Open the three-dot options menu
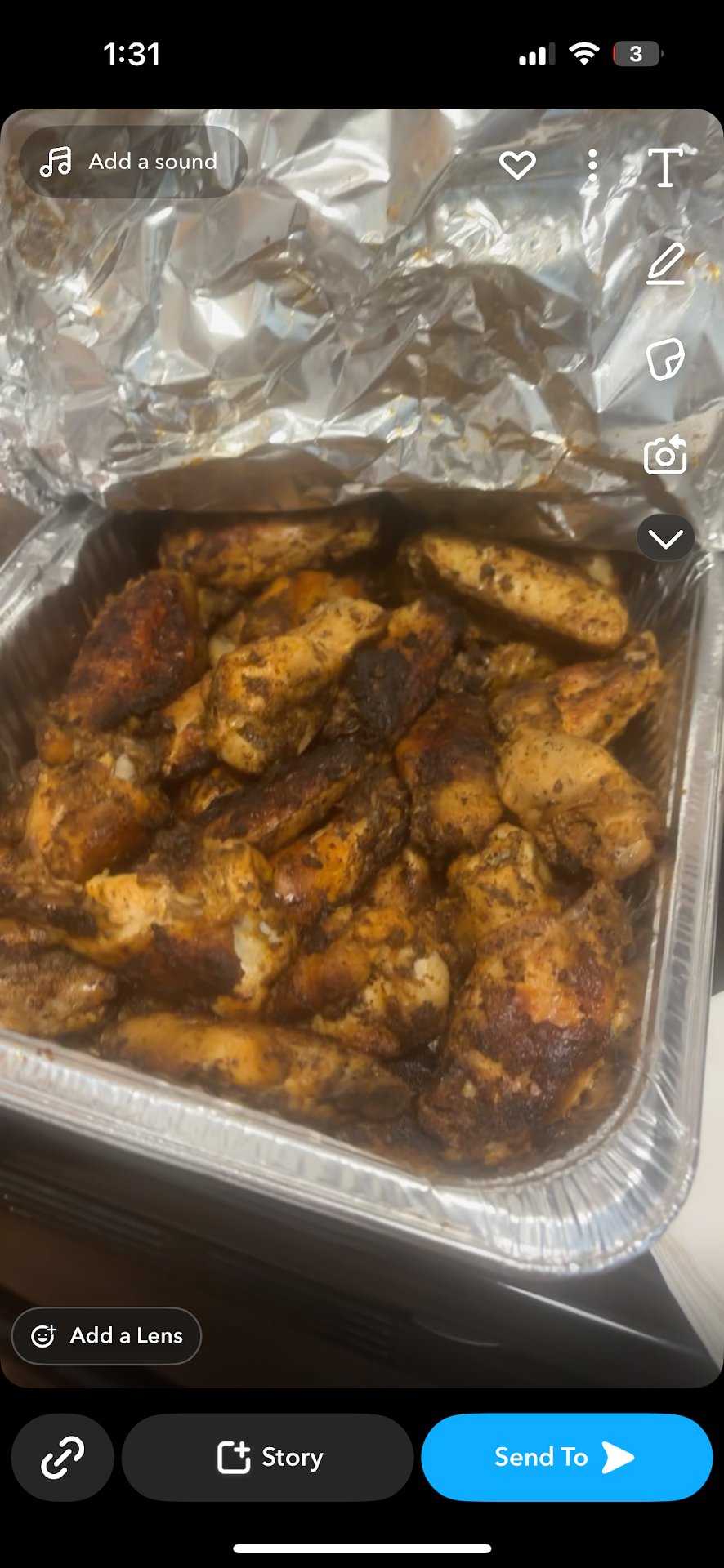Screen dimensions: 724x1568 [x=592, y=166]
